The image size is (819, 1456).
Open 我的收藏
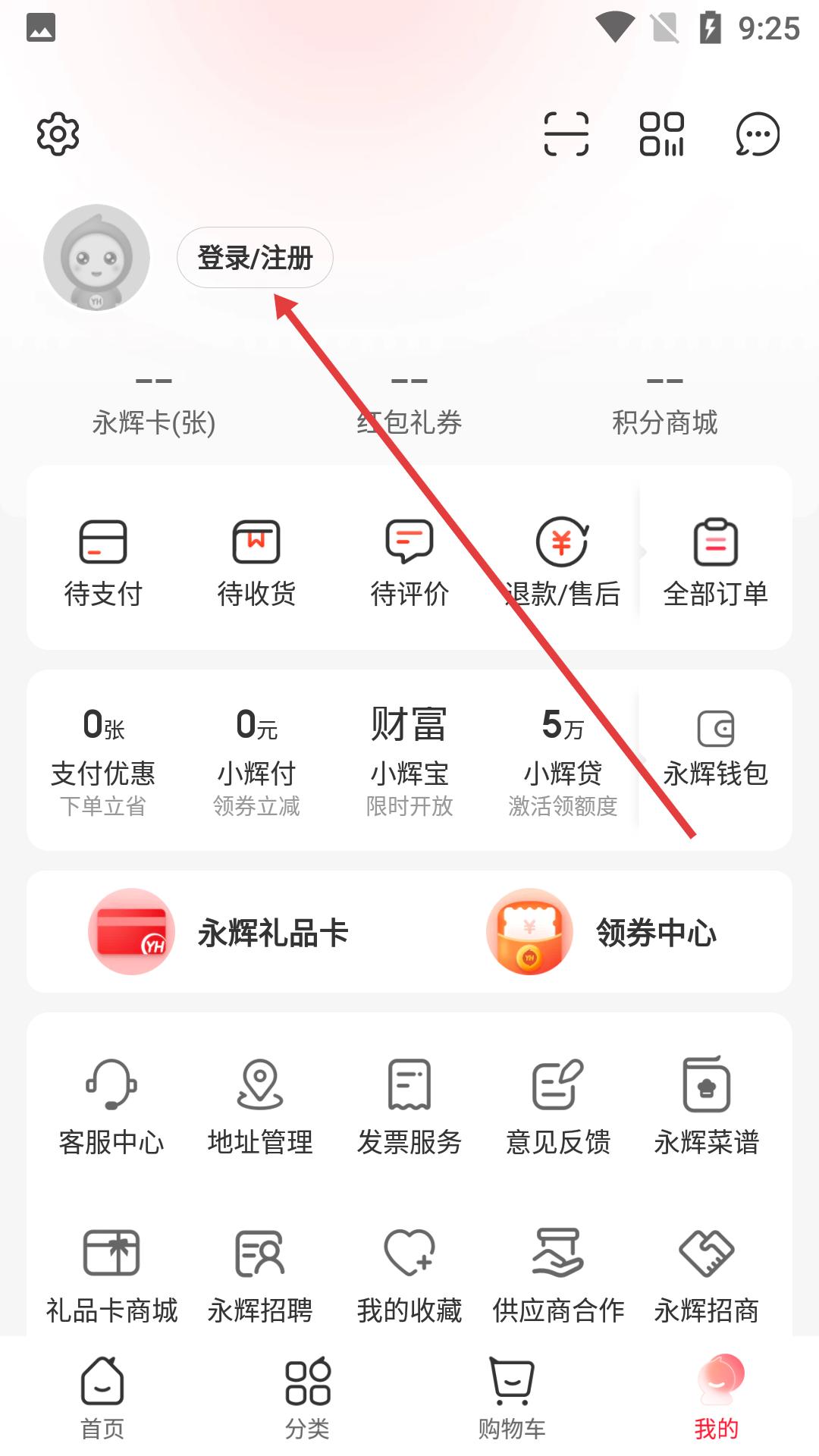pos(409,1275)
